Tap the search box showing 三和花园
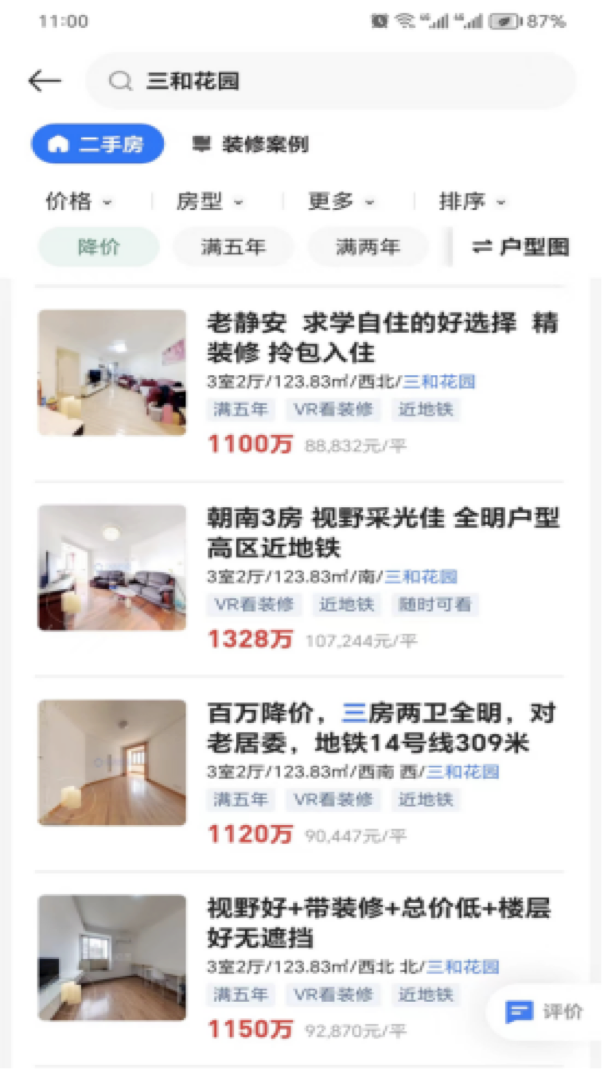 [330, 81]
